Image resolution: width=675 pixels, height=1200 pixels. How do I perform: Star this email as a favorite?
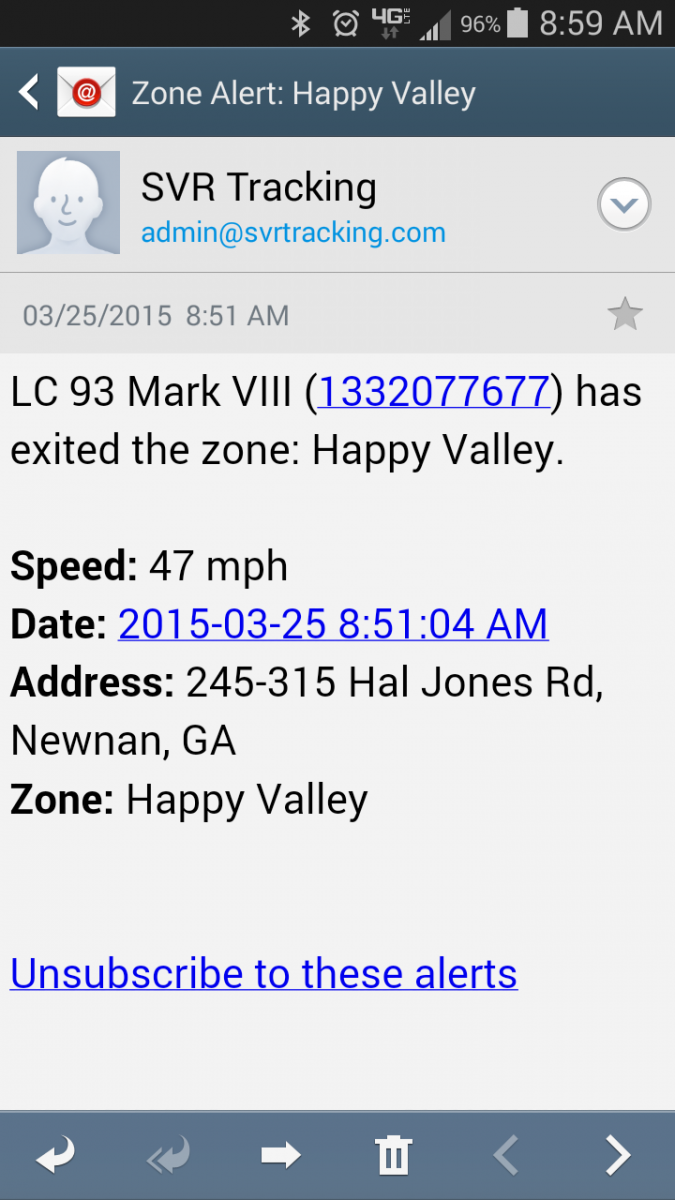click(x=625, y=315)
